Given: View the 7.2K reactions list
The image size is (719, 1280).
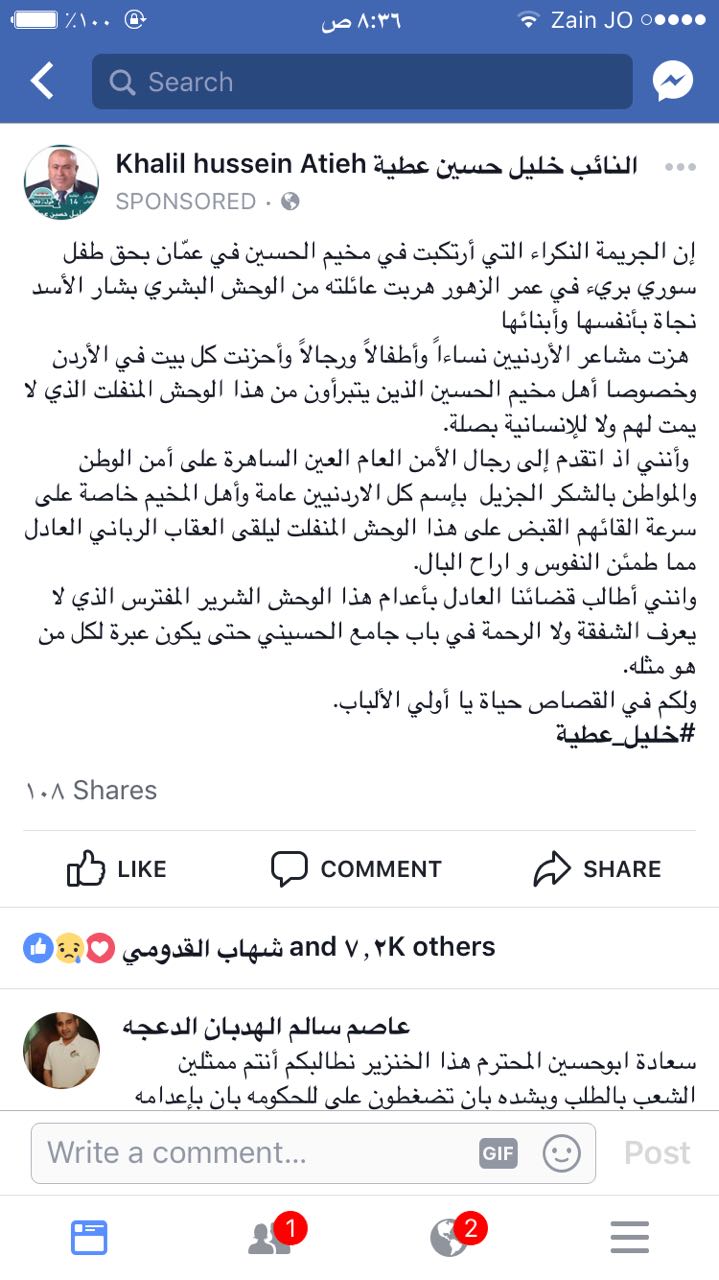Looking at the screenshot, I should point(260,947).
